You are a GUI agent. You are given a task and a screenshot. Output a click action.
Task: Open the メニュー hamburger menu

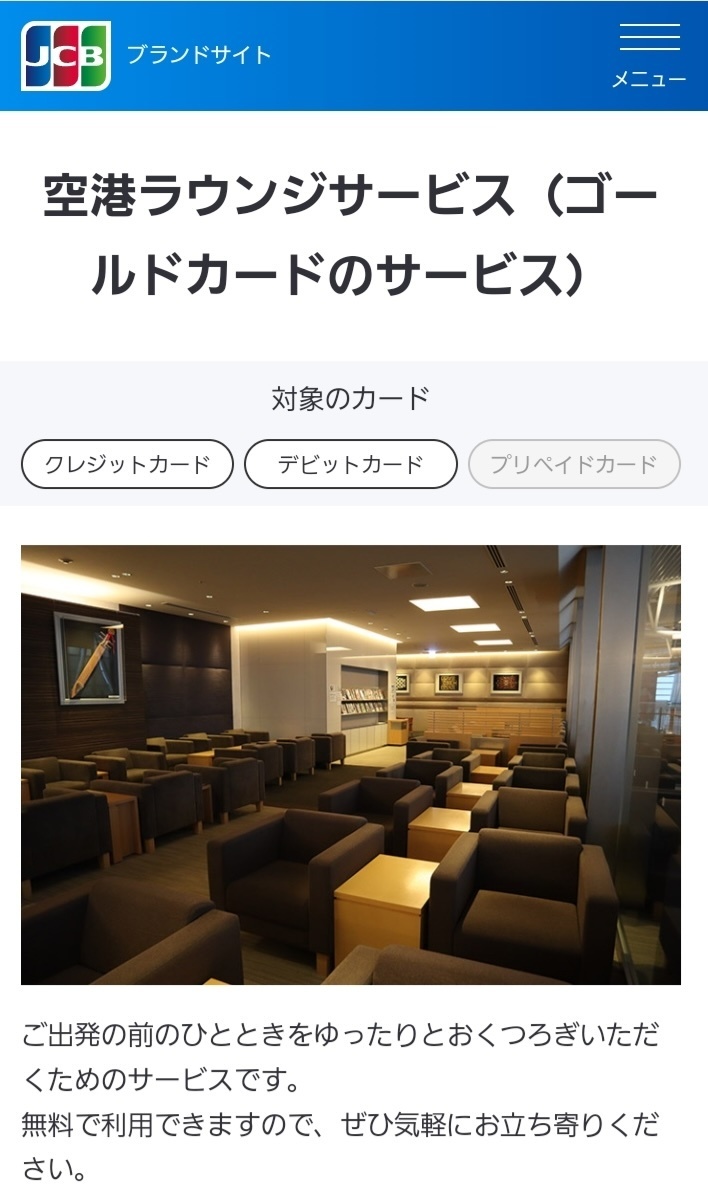tap(650, 55)
